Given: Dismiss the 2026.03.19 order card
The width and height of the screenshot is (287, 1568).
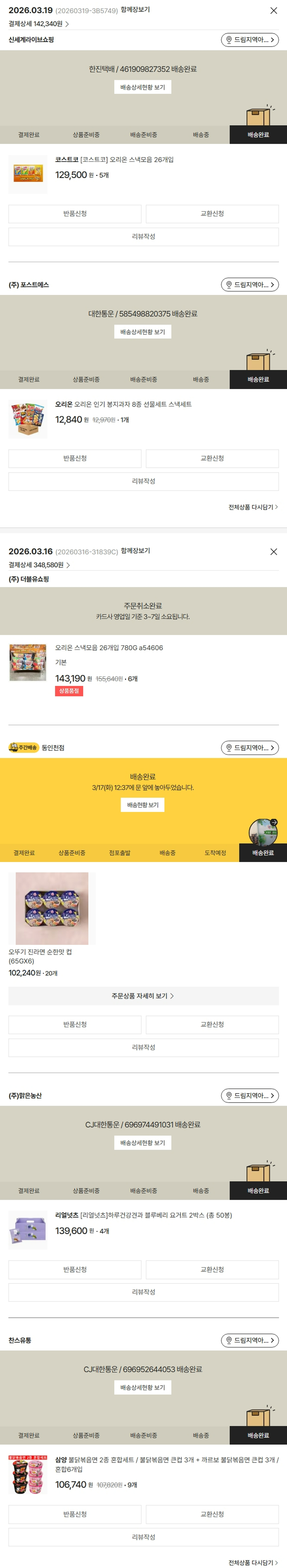Looking at the screenshot, I should (x=274, y=10).
